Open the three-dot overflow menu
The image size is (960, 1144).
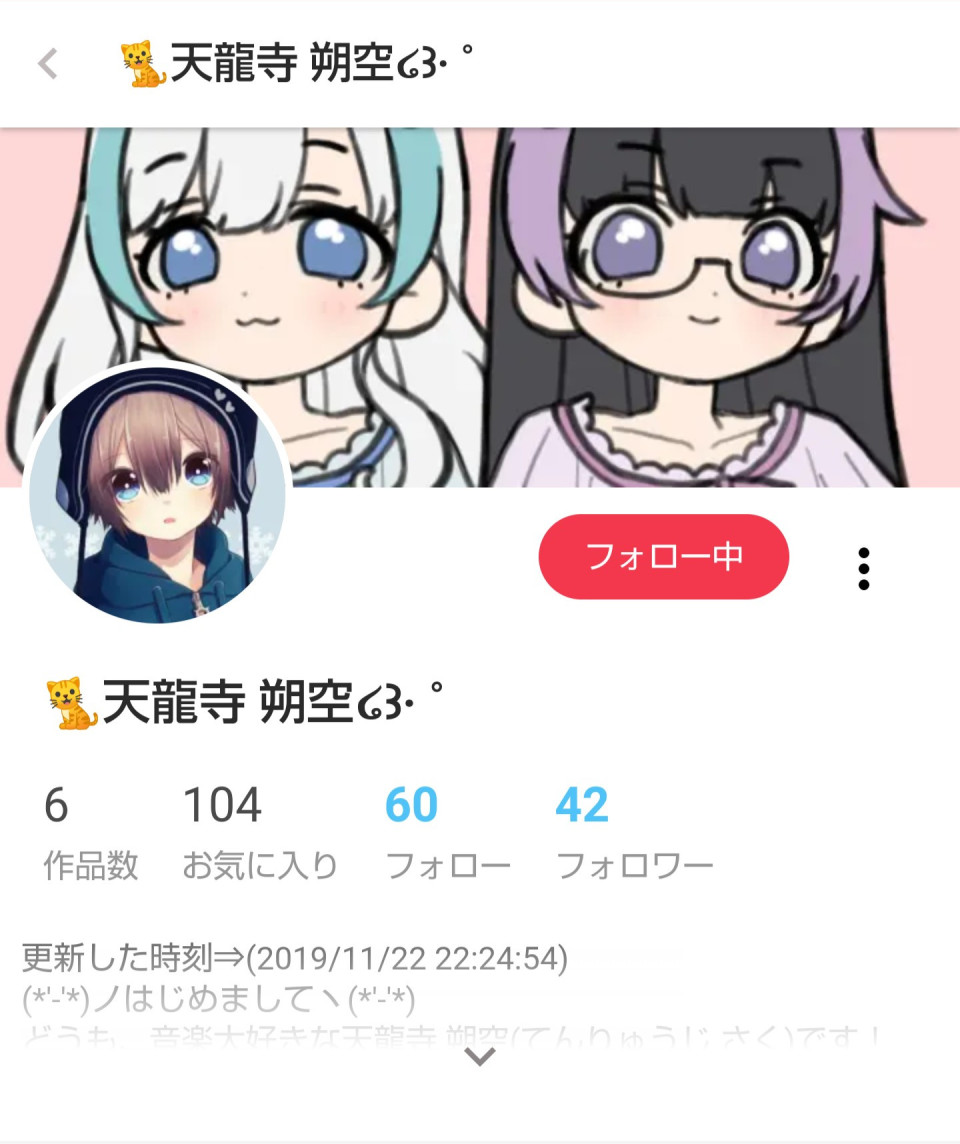coord(864,569)
